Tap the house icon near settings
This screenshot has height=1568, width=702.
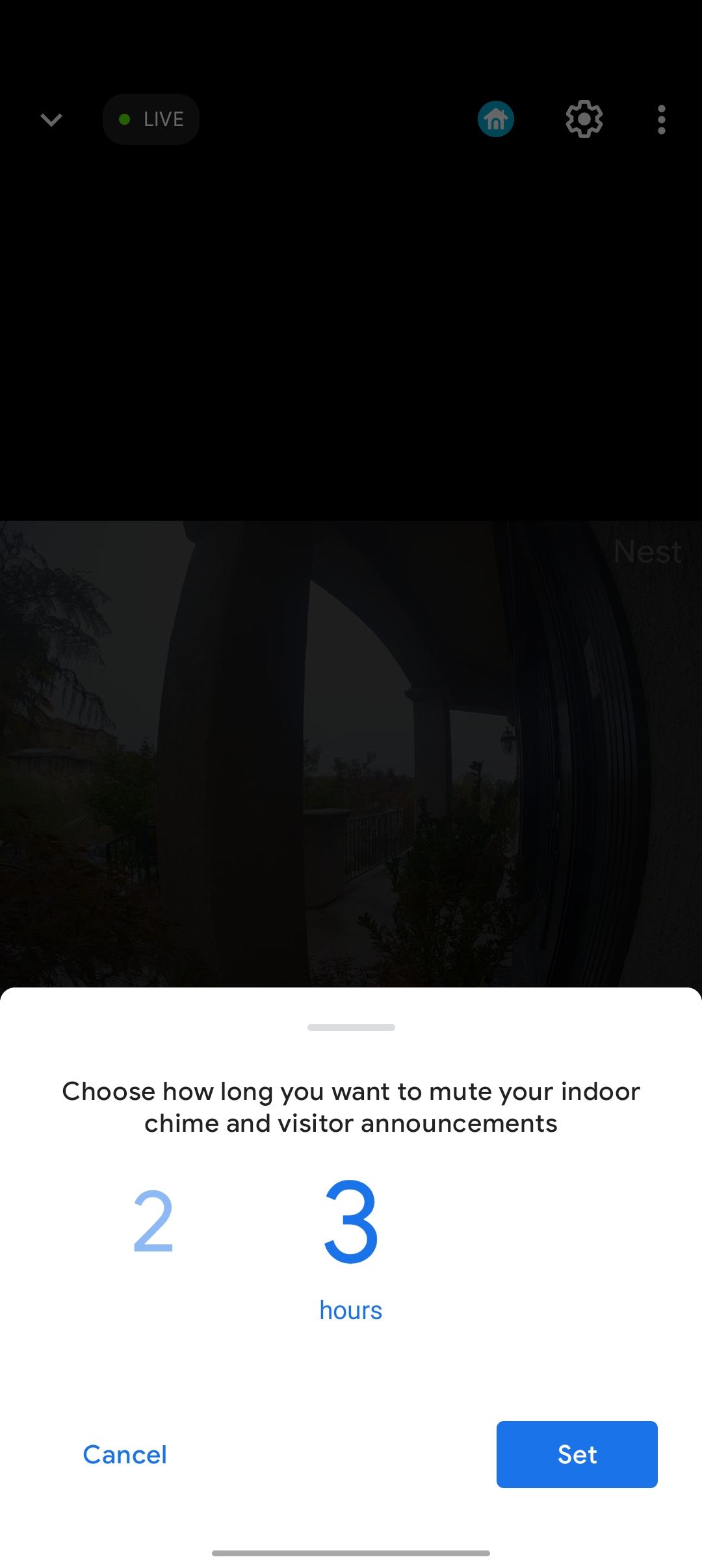(495, 119)
